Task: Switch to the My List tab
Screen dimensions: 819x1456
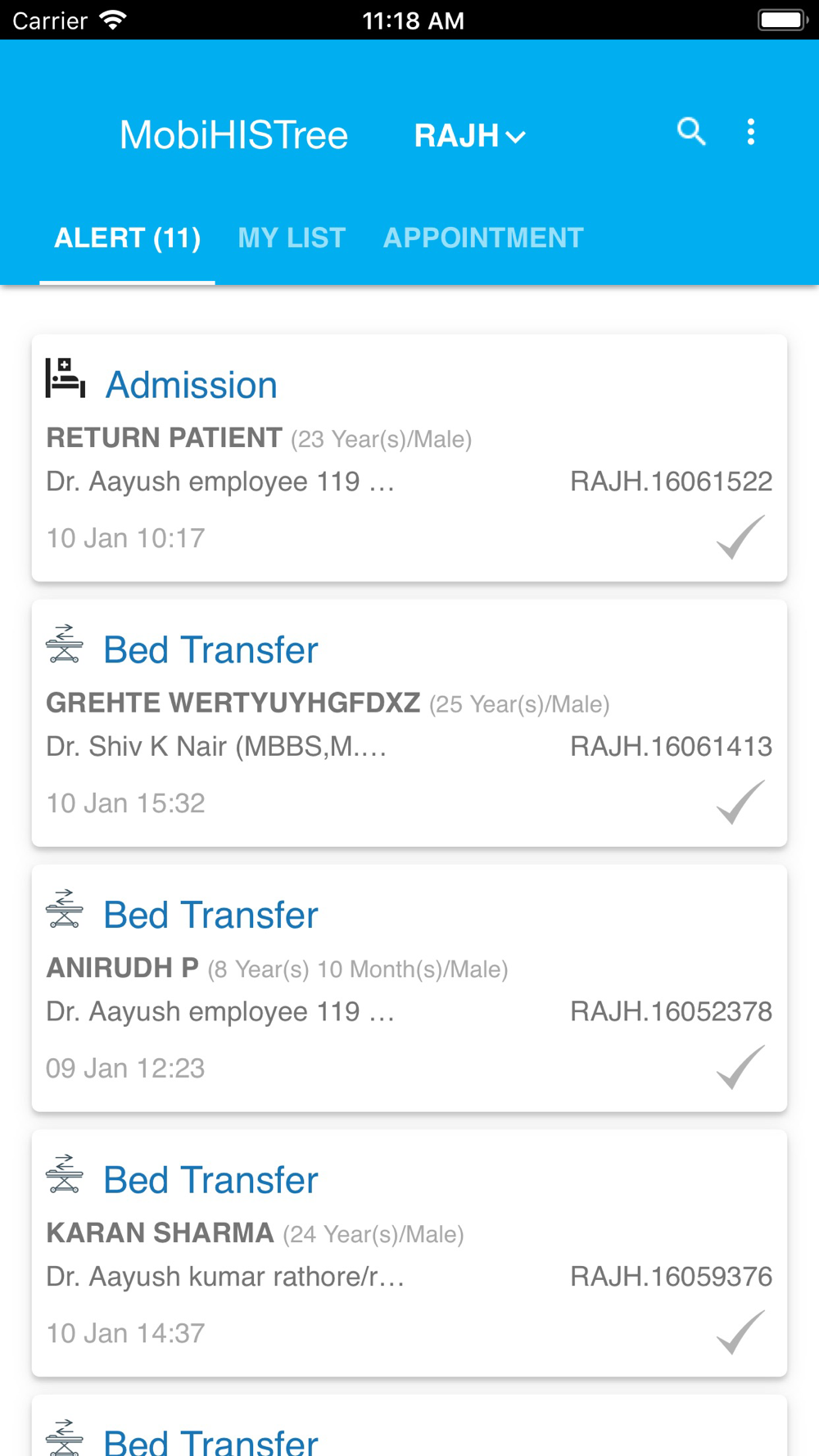Action: 292,238
